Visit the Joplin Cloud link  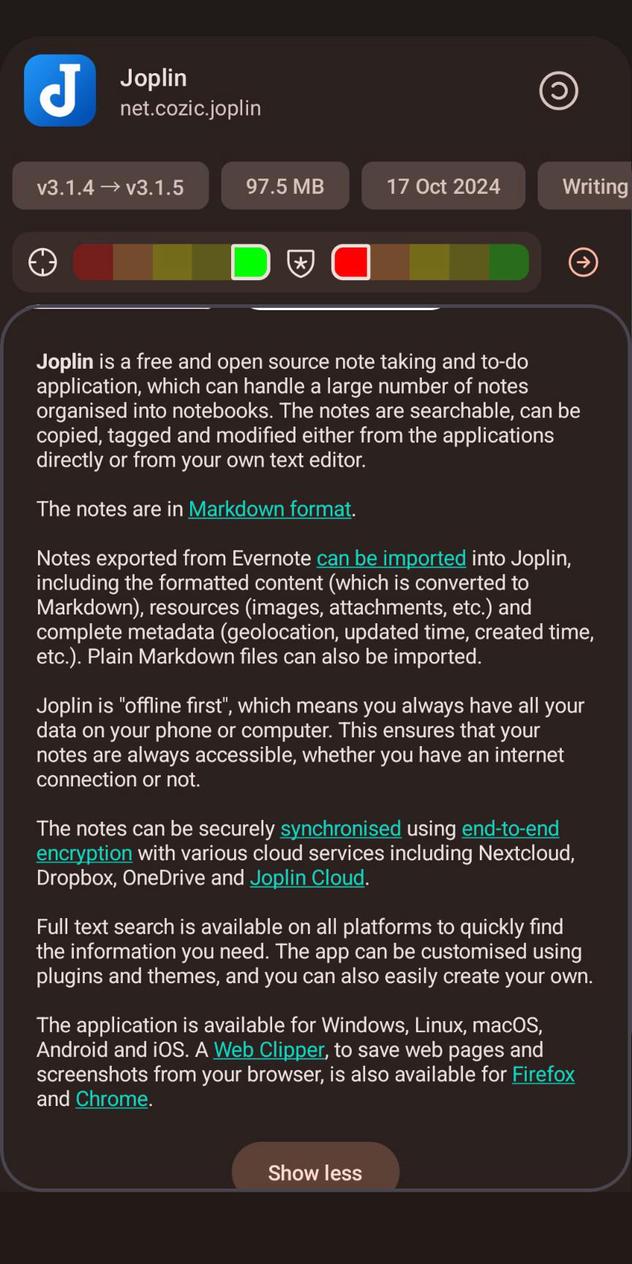coord(307,878)
